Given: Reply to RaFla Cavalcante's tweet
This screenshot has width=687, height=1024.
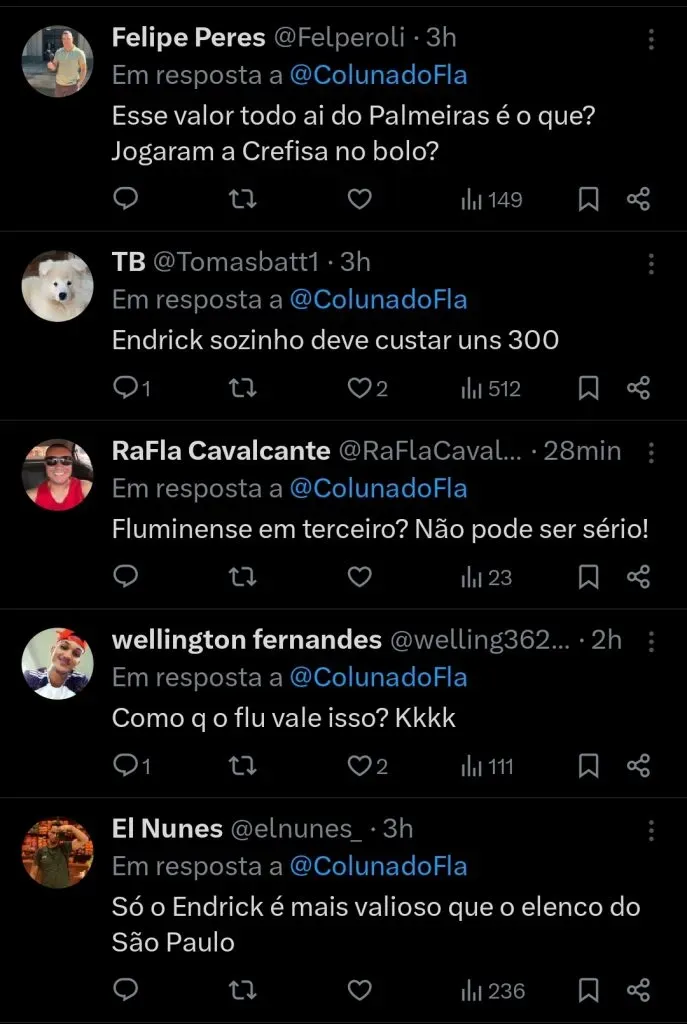Looking at the screenshot, I should (125, 577).
